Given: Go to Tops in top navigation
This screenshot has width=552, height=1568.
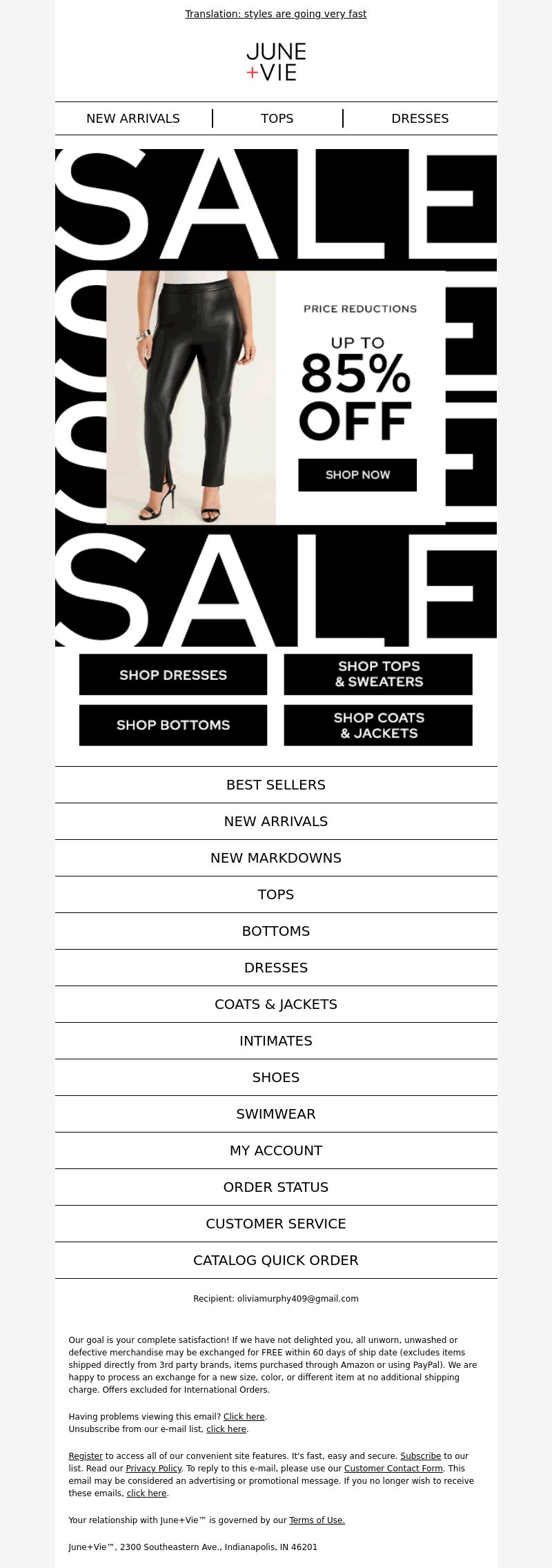Looking at the screenshot, I should pyautogui.click(x=277, y=119).
